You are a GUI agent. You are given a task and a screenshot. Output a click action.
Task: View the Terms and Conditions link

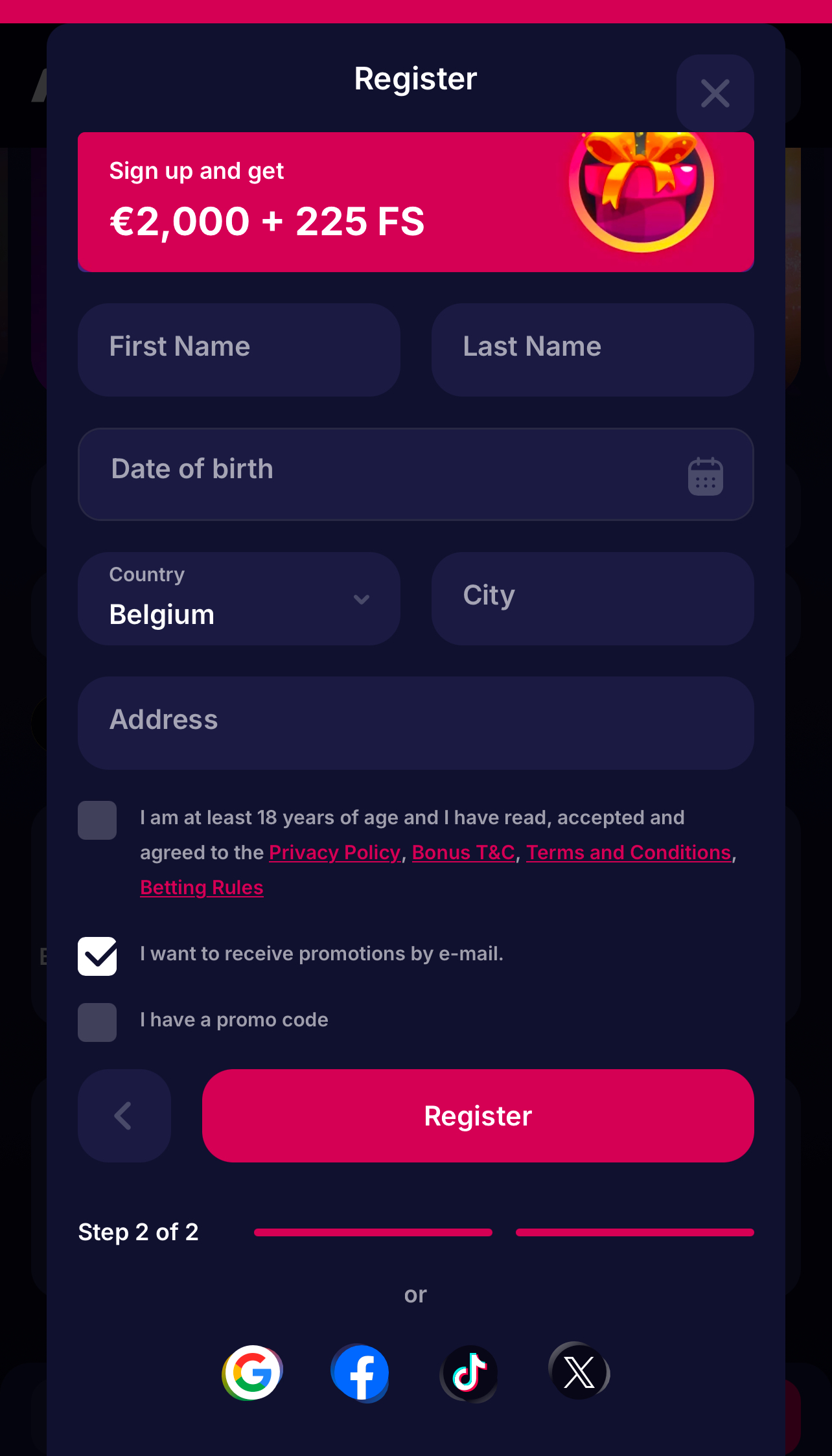[x=629, y=852]
